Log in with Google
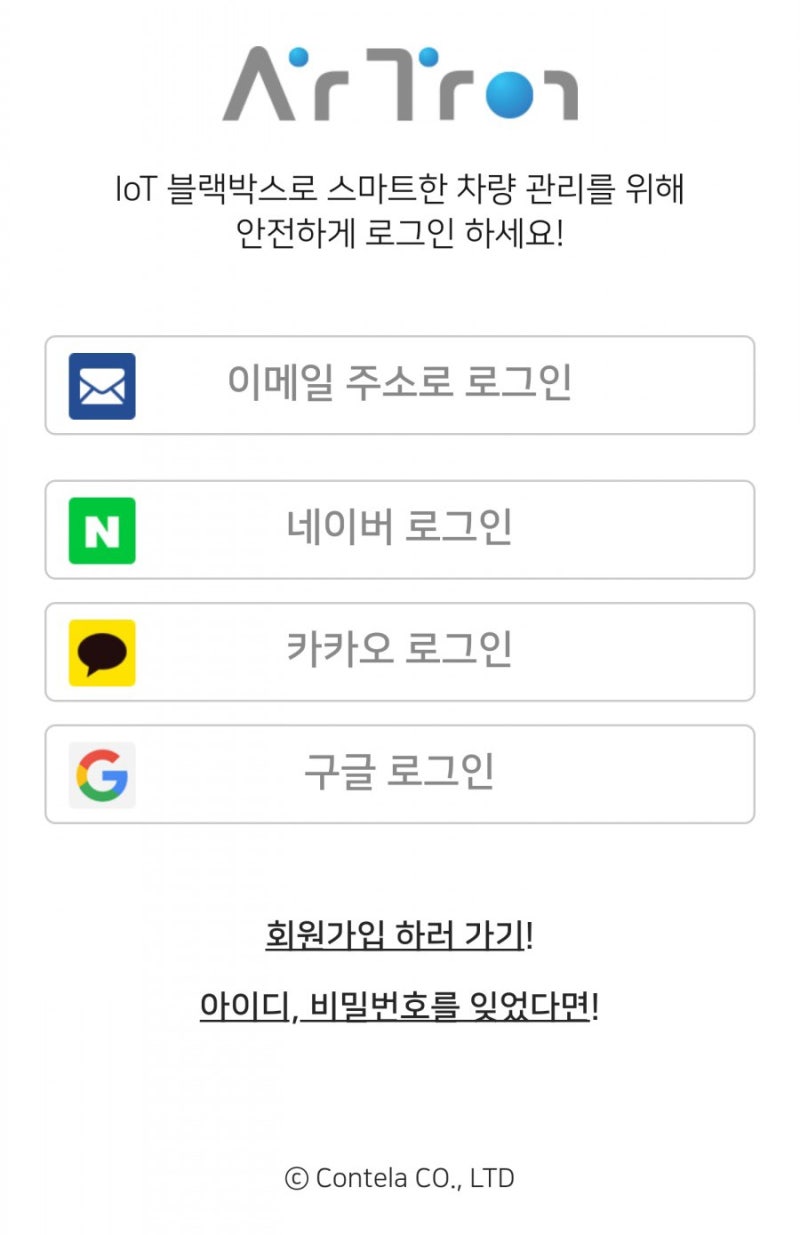 point(400,774)
